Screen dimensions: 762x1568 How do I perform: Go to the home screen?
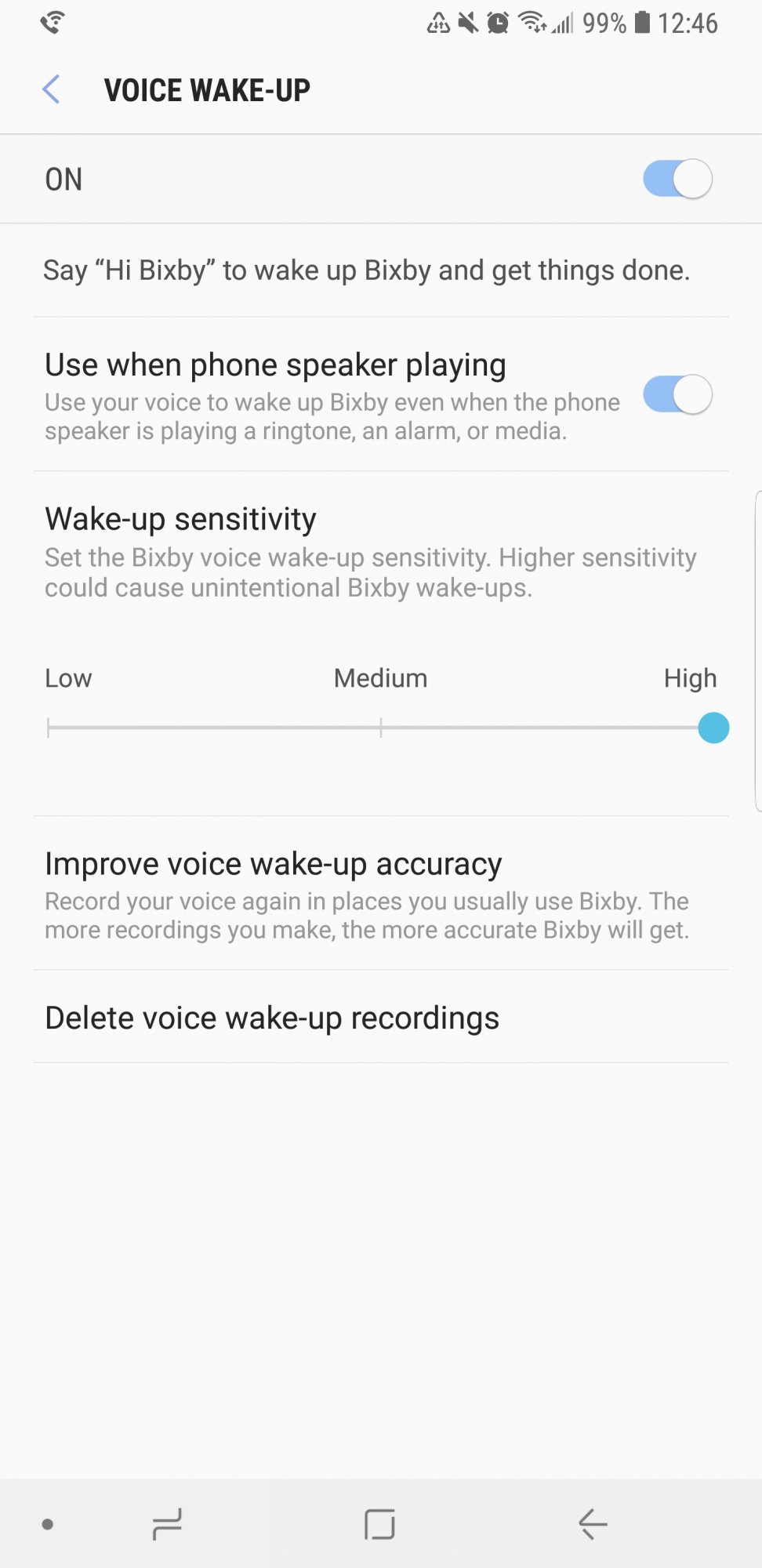(x=380, y=1524)
